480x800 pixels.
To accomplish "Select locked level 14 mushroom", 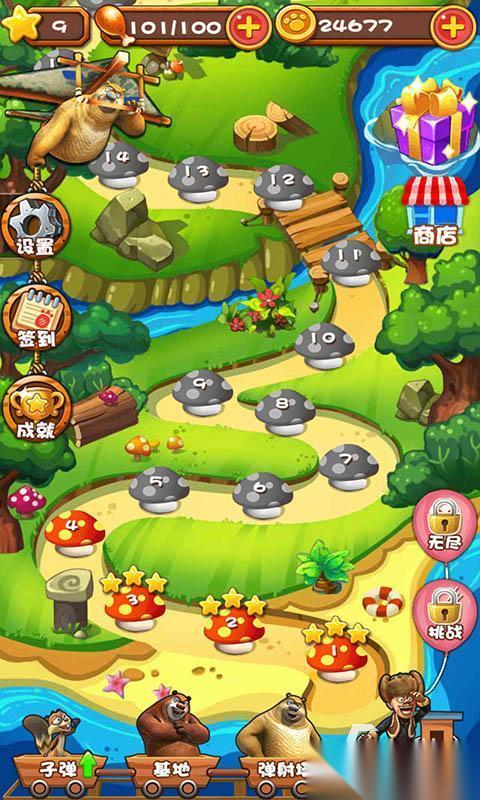I will tap(118, 165).
